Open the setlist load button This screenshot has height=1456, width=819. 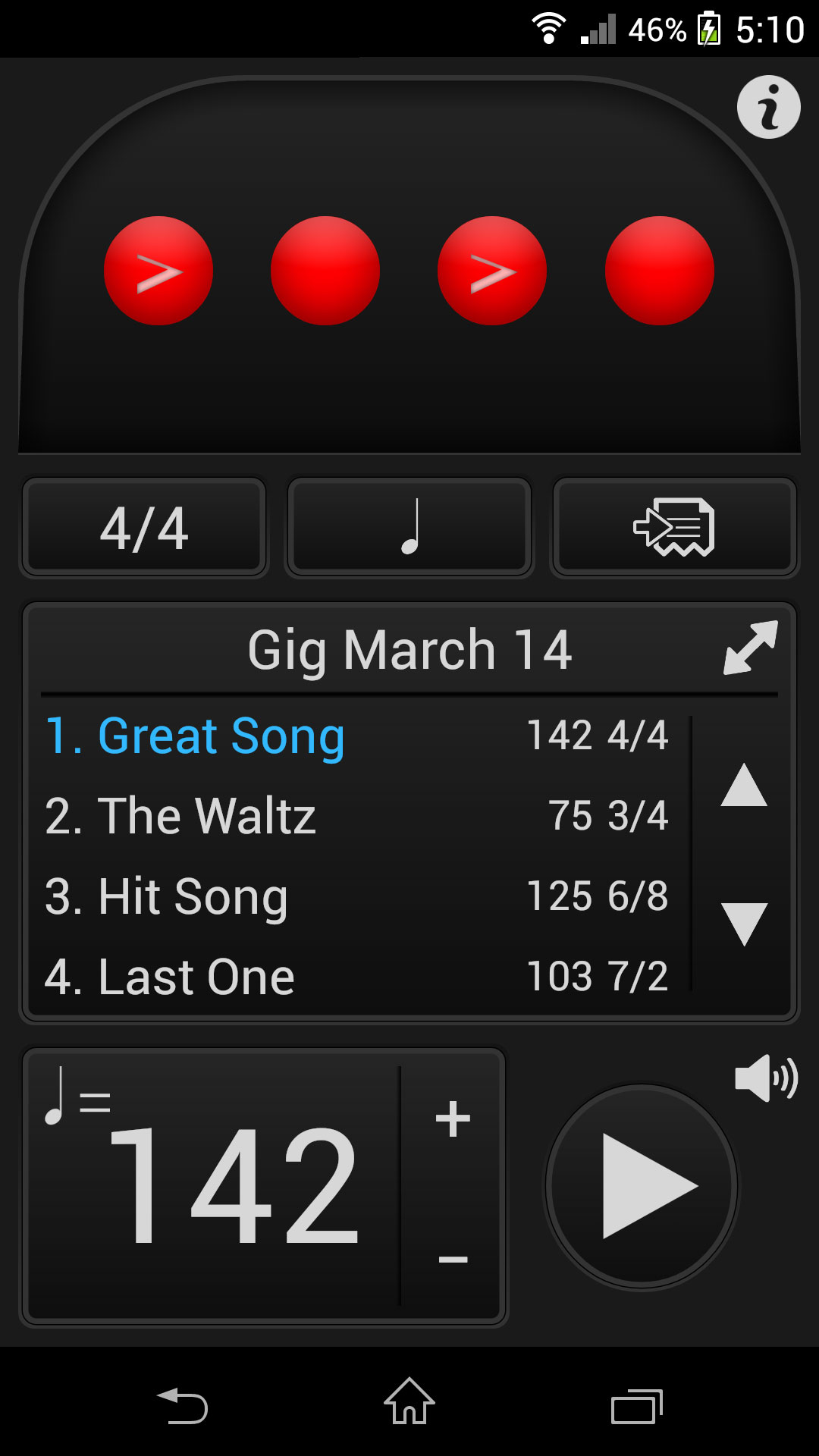pyautogui.click(x=674, y=528)
